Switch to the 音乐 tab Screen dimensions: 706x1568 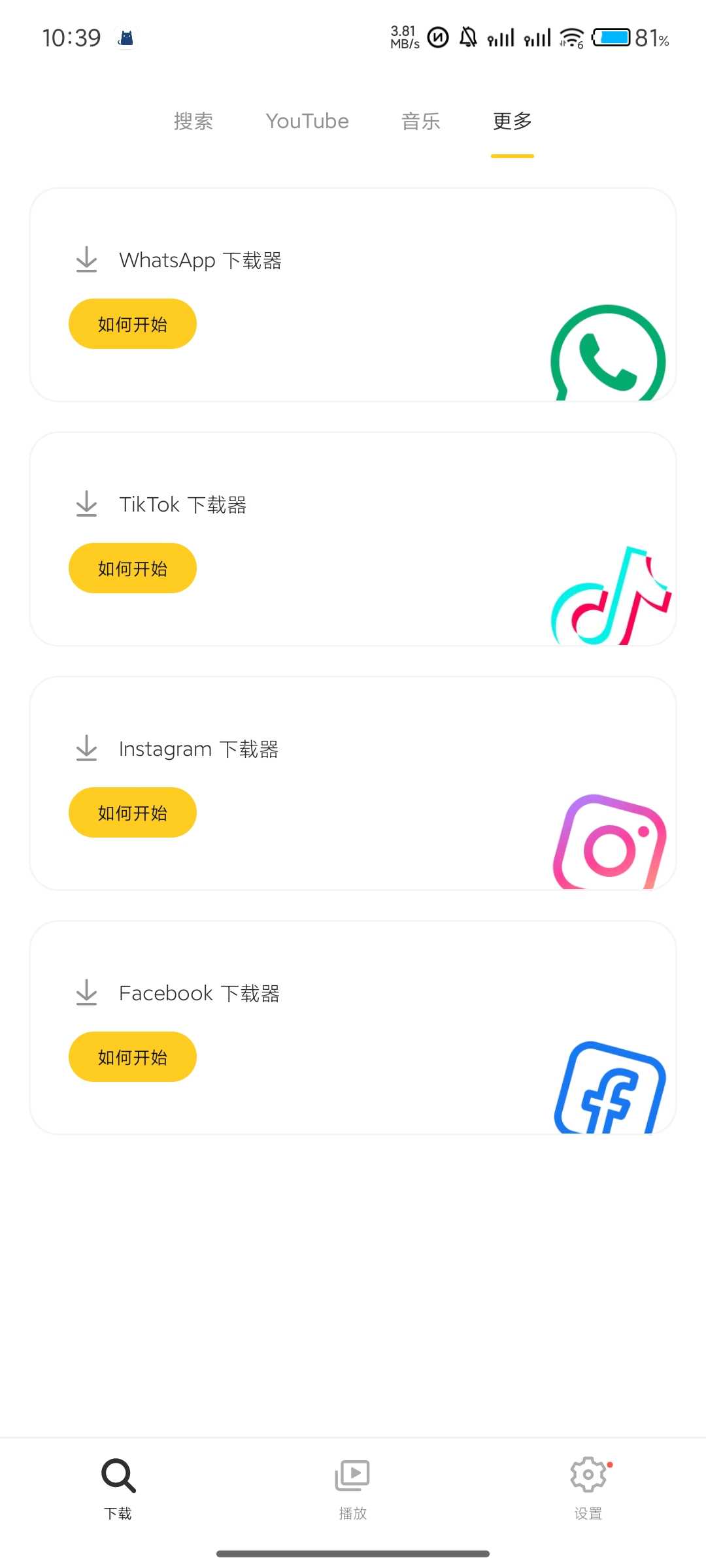(x=420, y=122)
